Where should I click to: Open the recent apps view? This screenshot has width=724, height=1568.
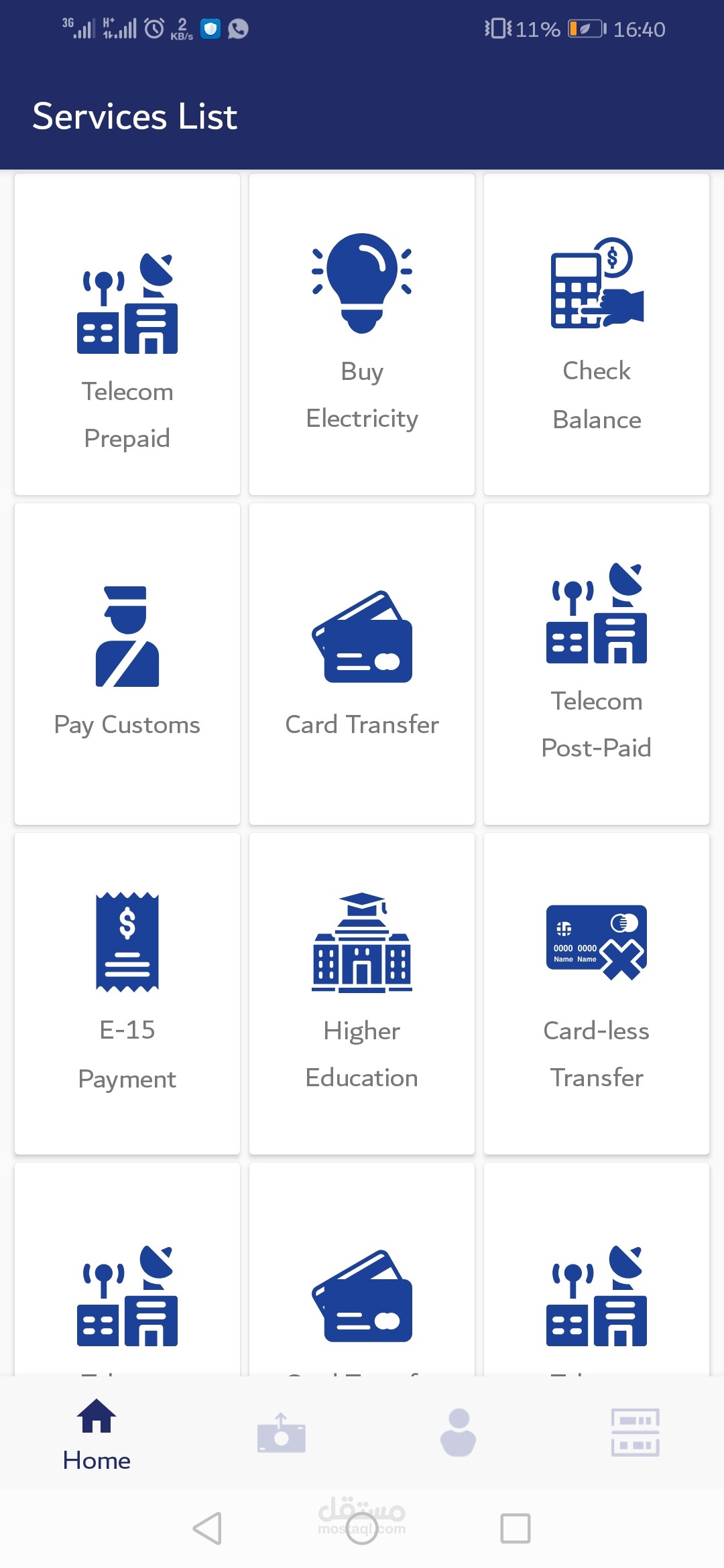click(516, 1528)
